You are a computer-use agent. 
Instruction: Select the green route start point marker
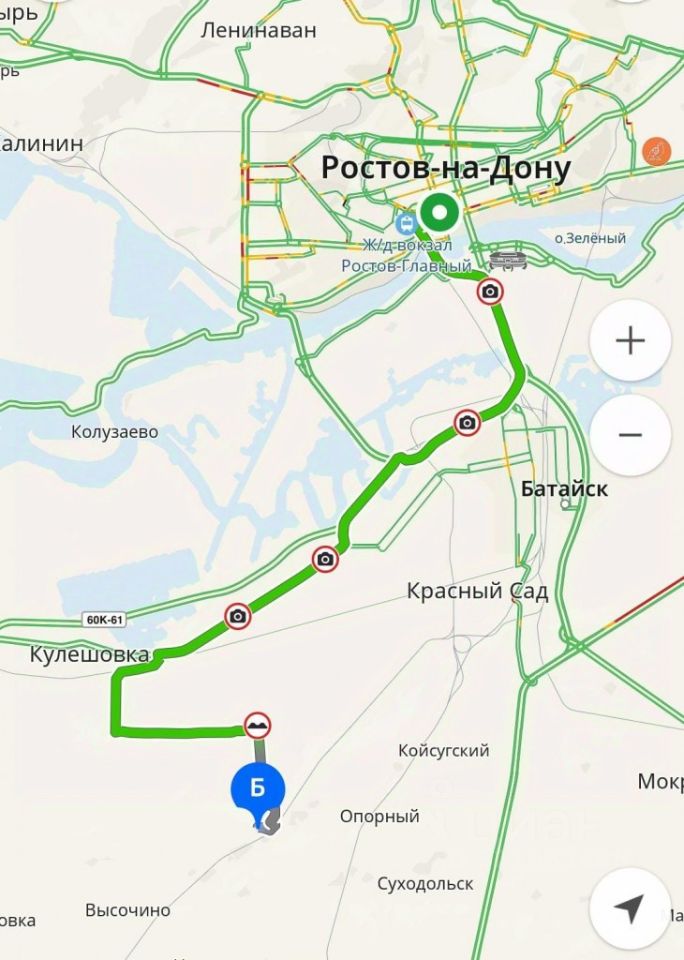[438, 212]
